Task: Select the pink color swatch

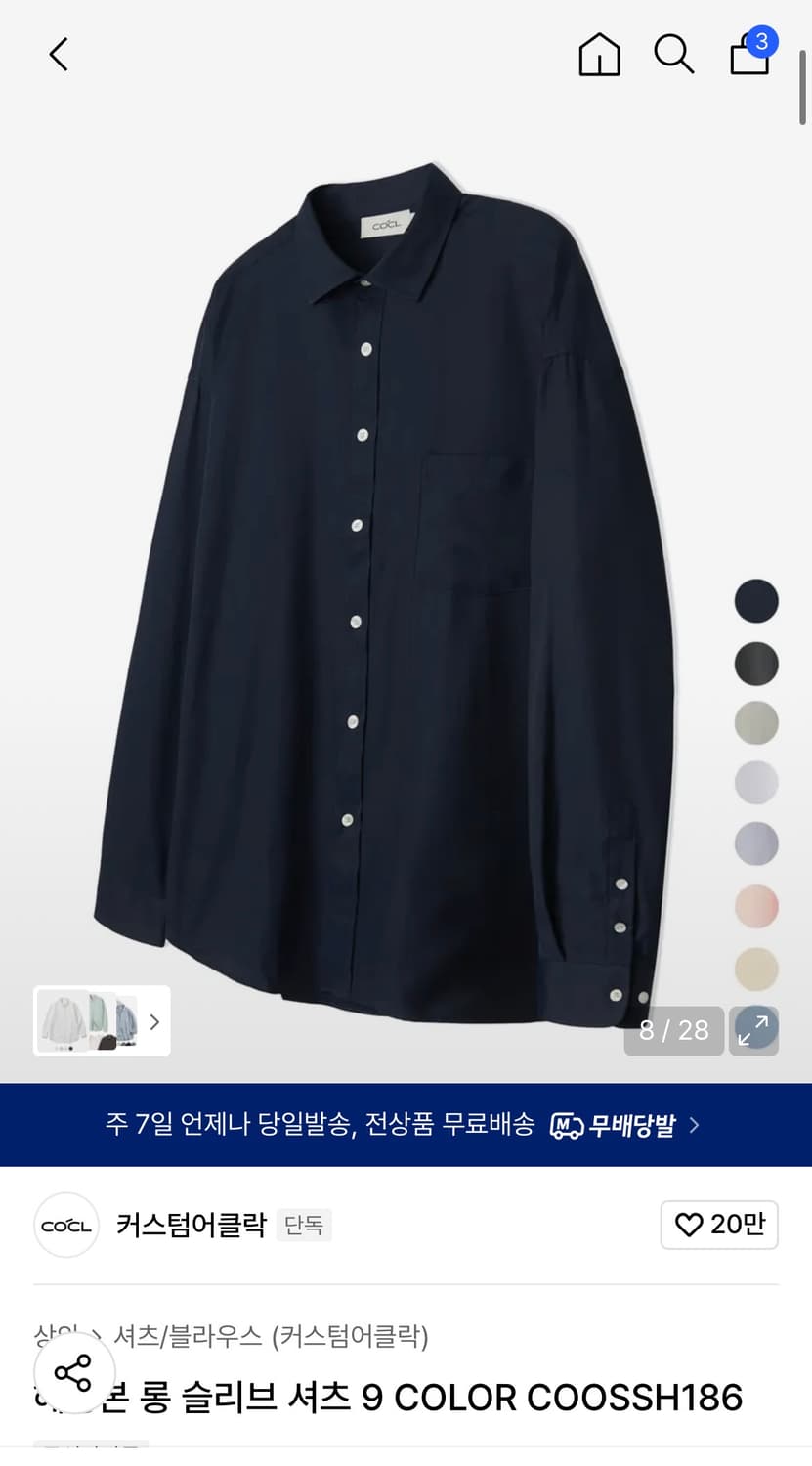Action: tap(756, 906)
